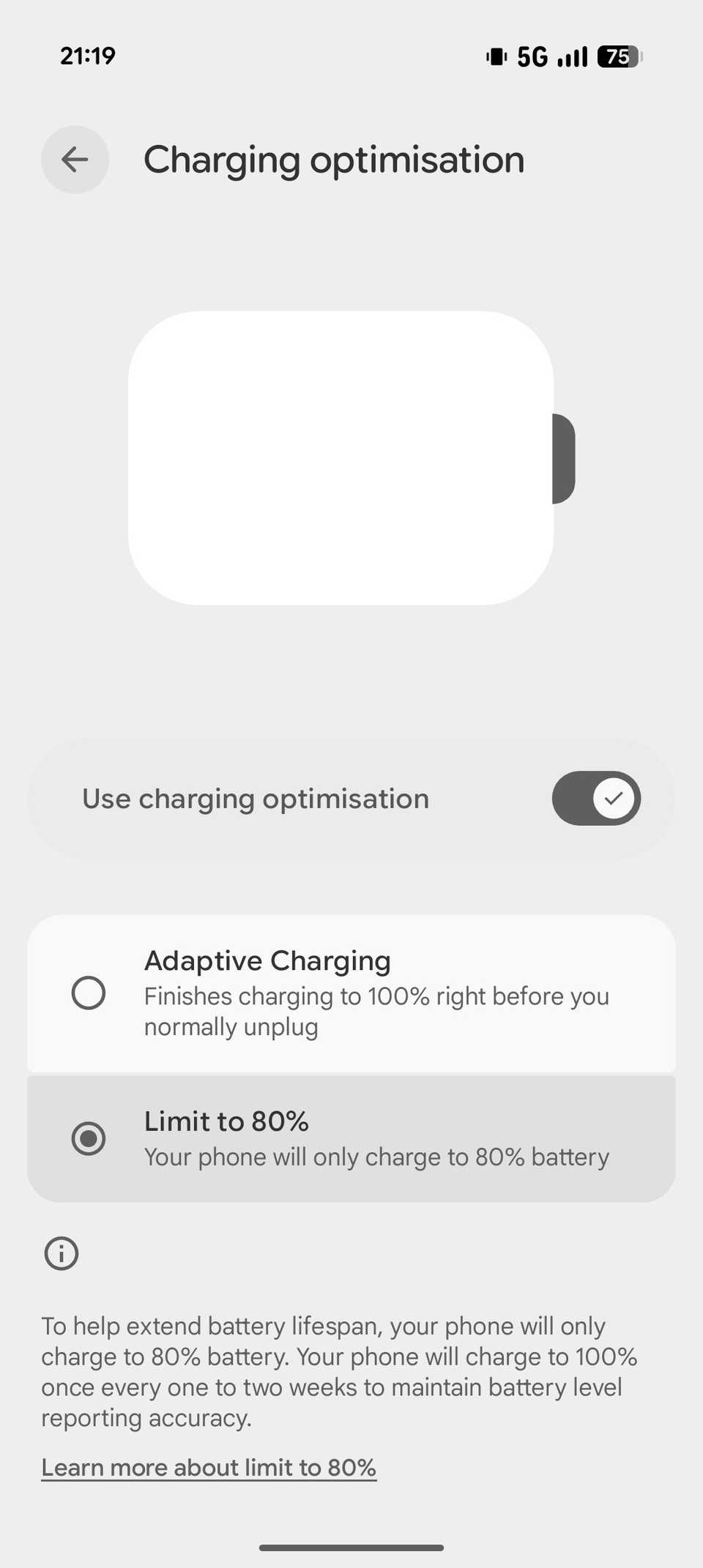Open Learn more about limit to 80%

209,1468
